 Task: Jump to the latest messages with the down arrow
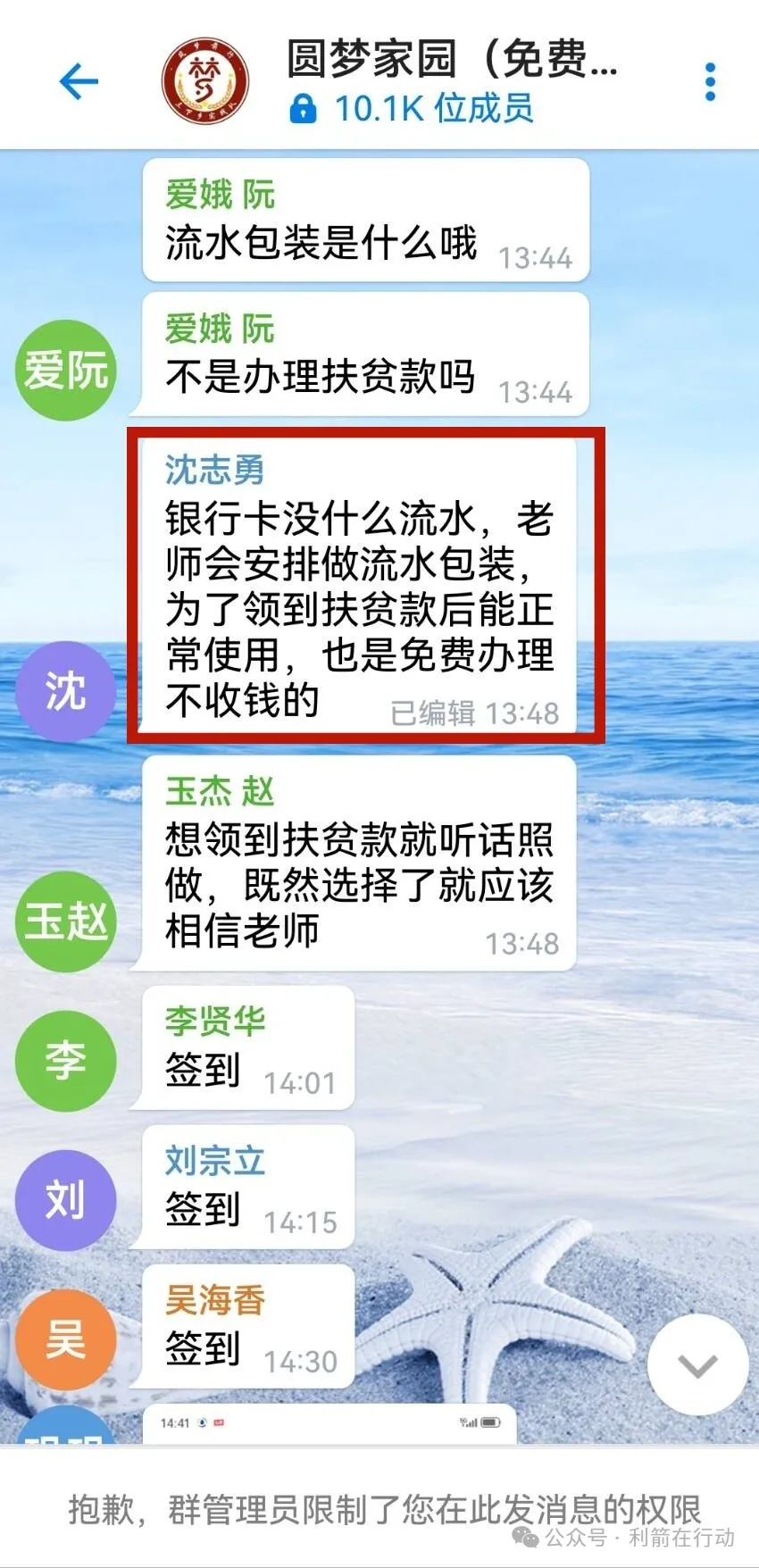coord(697,1364)
